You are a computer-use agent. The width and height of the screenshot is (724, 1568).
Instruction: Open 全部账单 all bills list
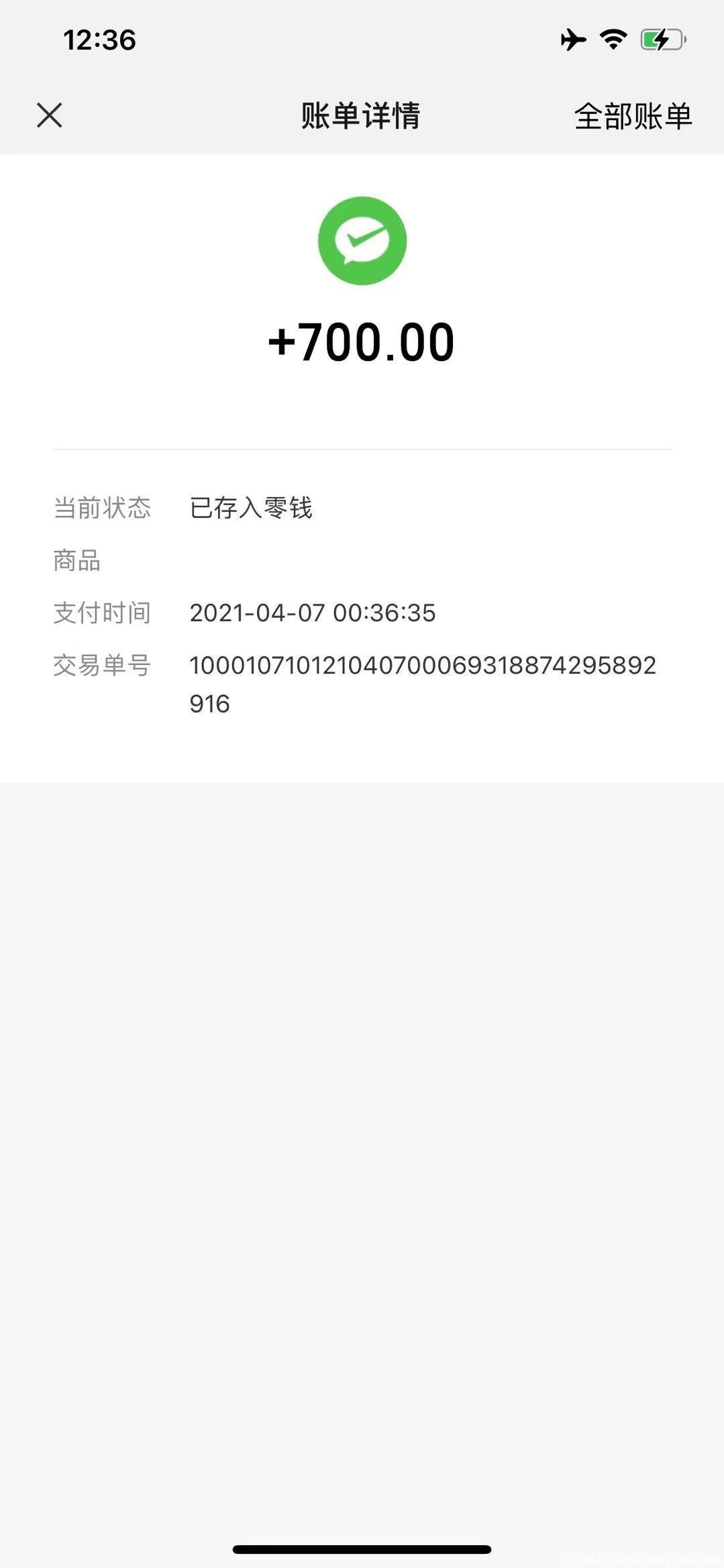tap(632, 117)
